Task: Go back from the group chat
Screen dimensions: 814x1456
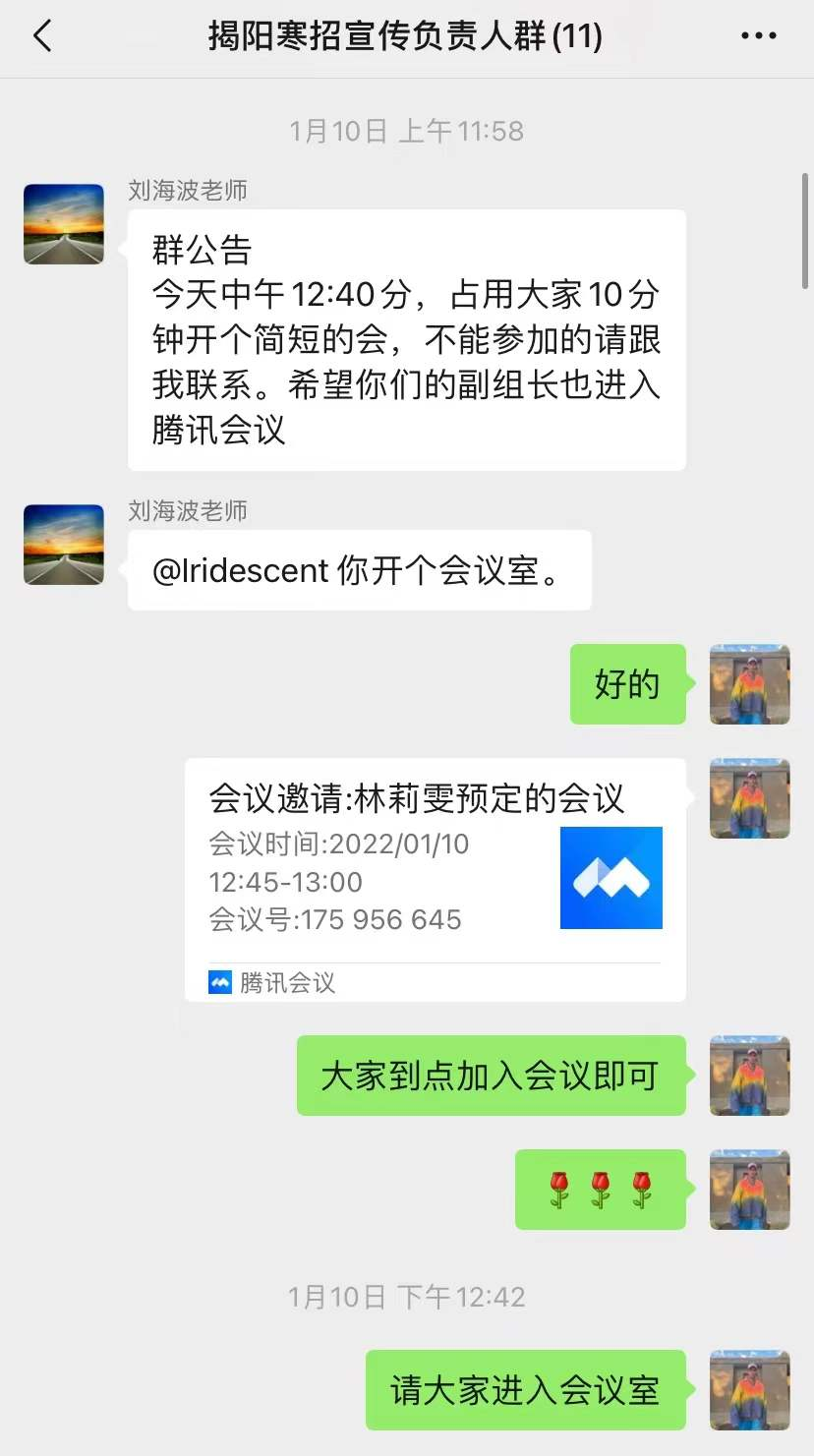Action: (x=42, y=37)
